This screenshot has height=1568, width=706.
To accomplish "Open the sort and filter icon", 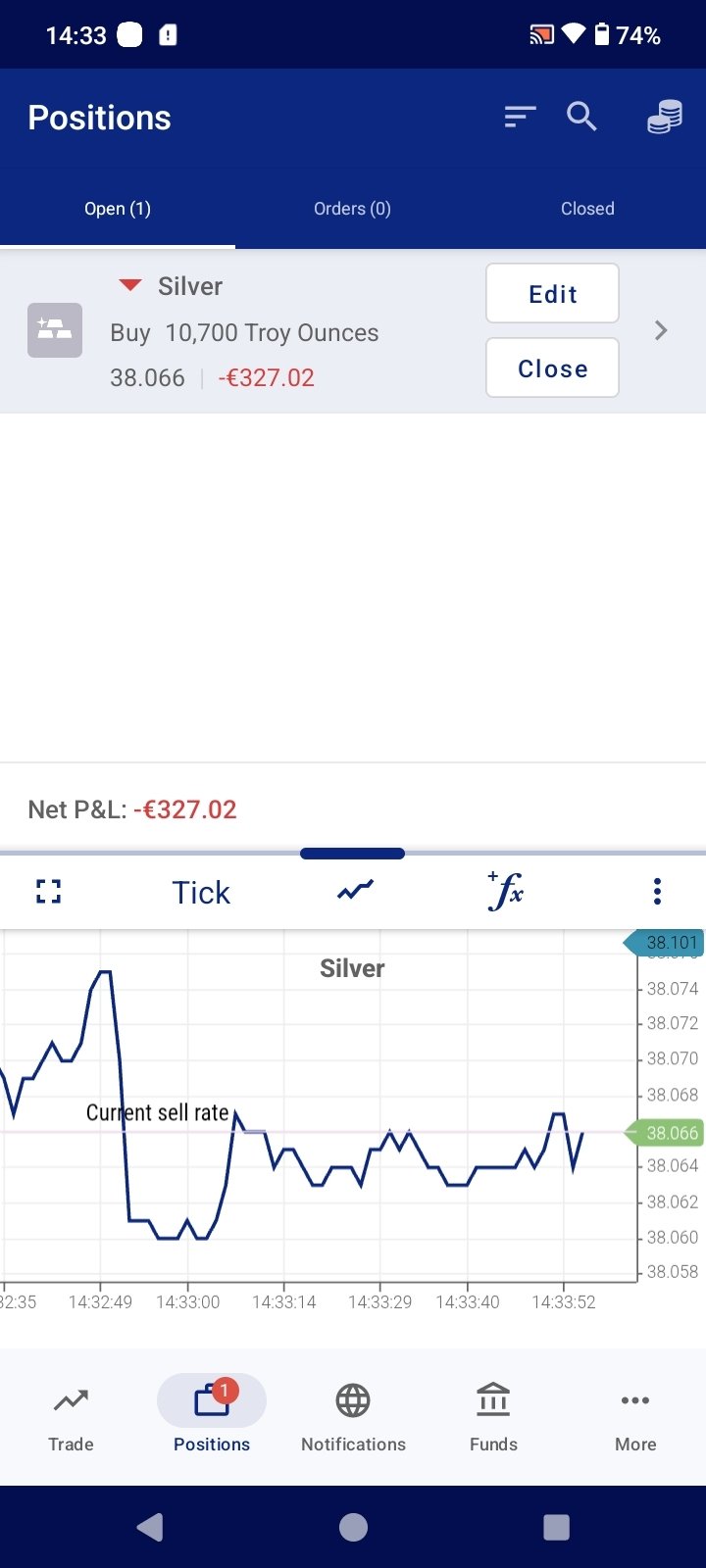I will click(x=520, y=118).
